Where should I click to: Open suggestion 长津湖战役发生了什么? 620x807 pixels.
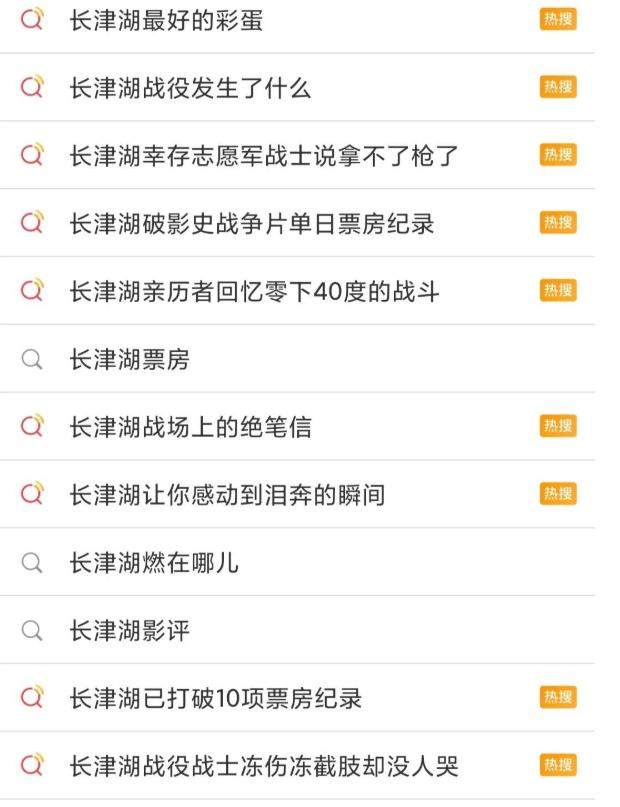(190, 88)
